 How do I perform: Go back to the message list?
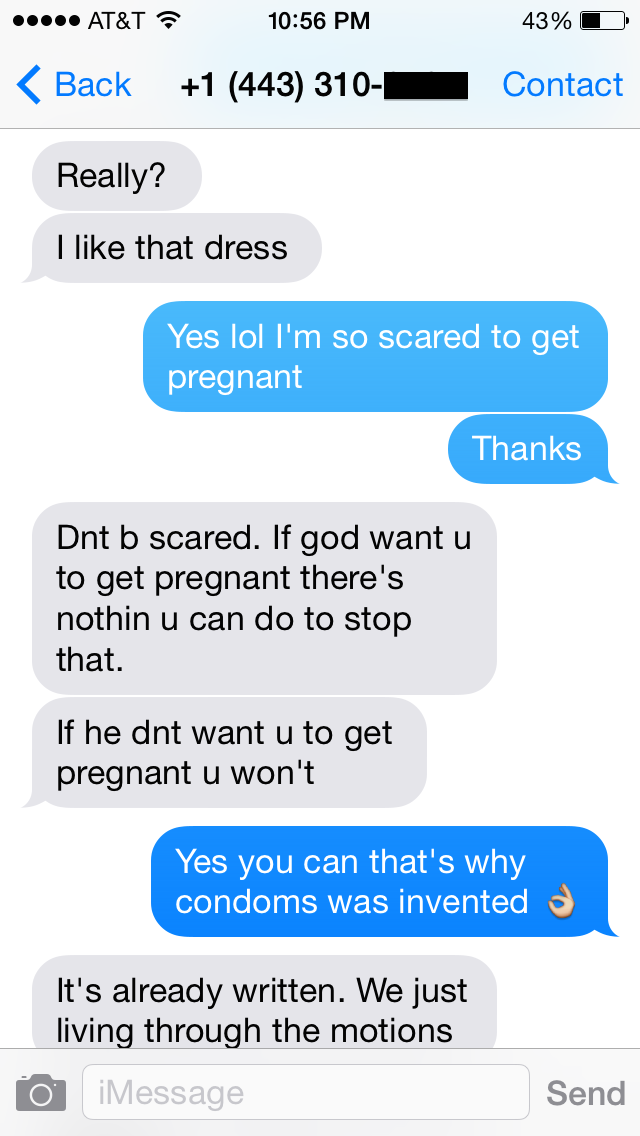[74, 85]
